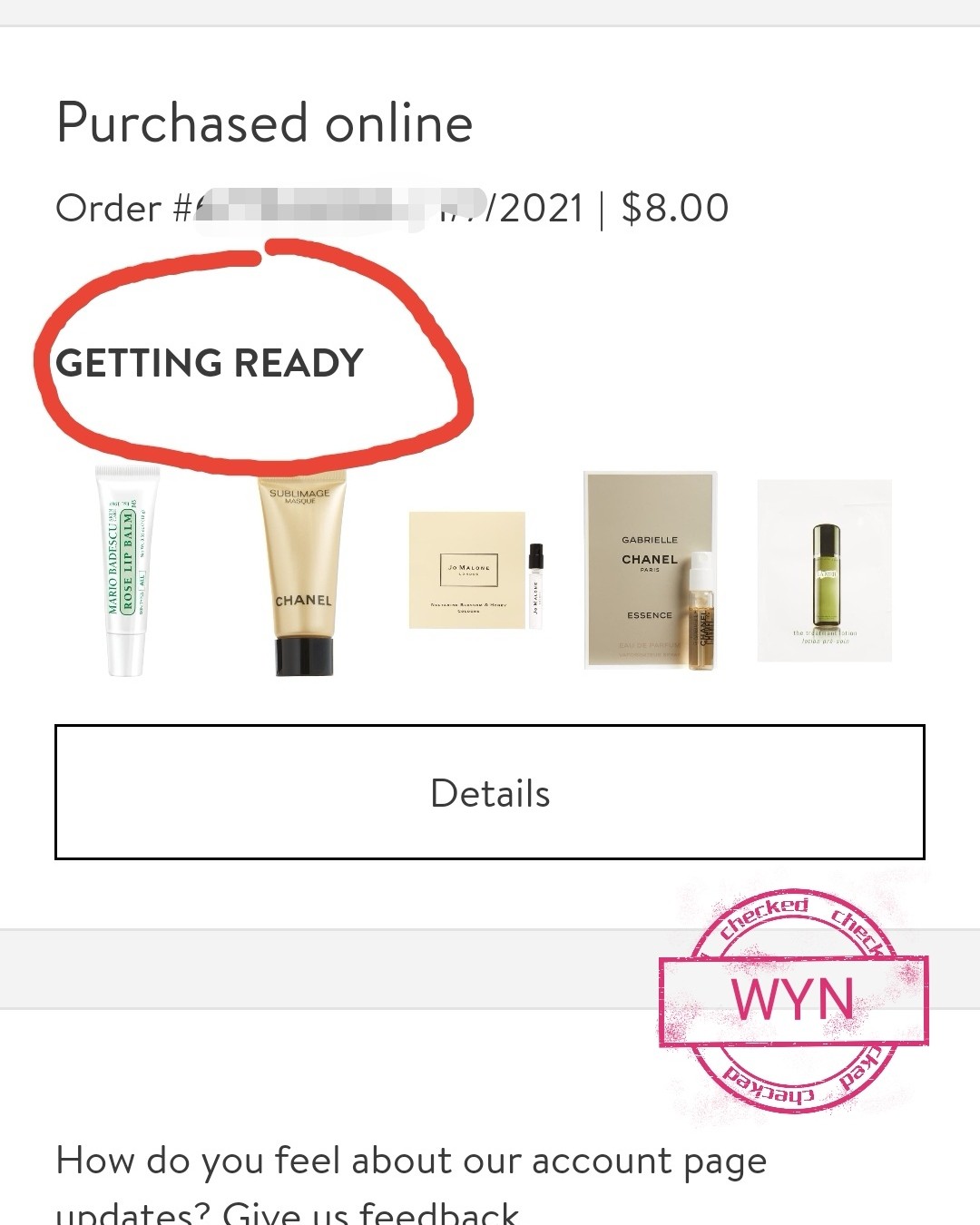View the Chanel Sublimage Masque item
980x1225 pixels.
coord(301,573)
